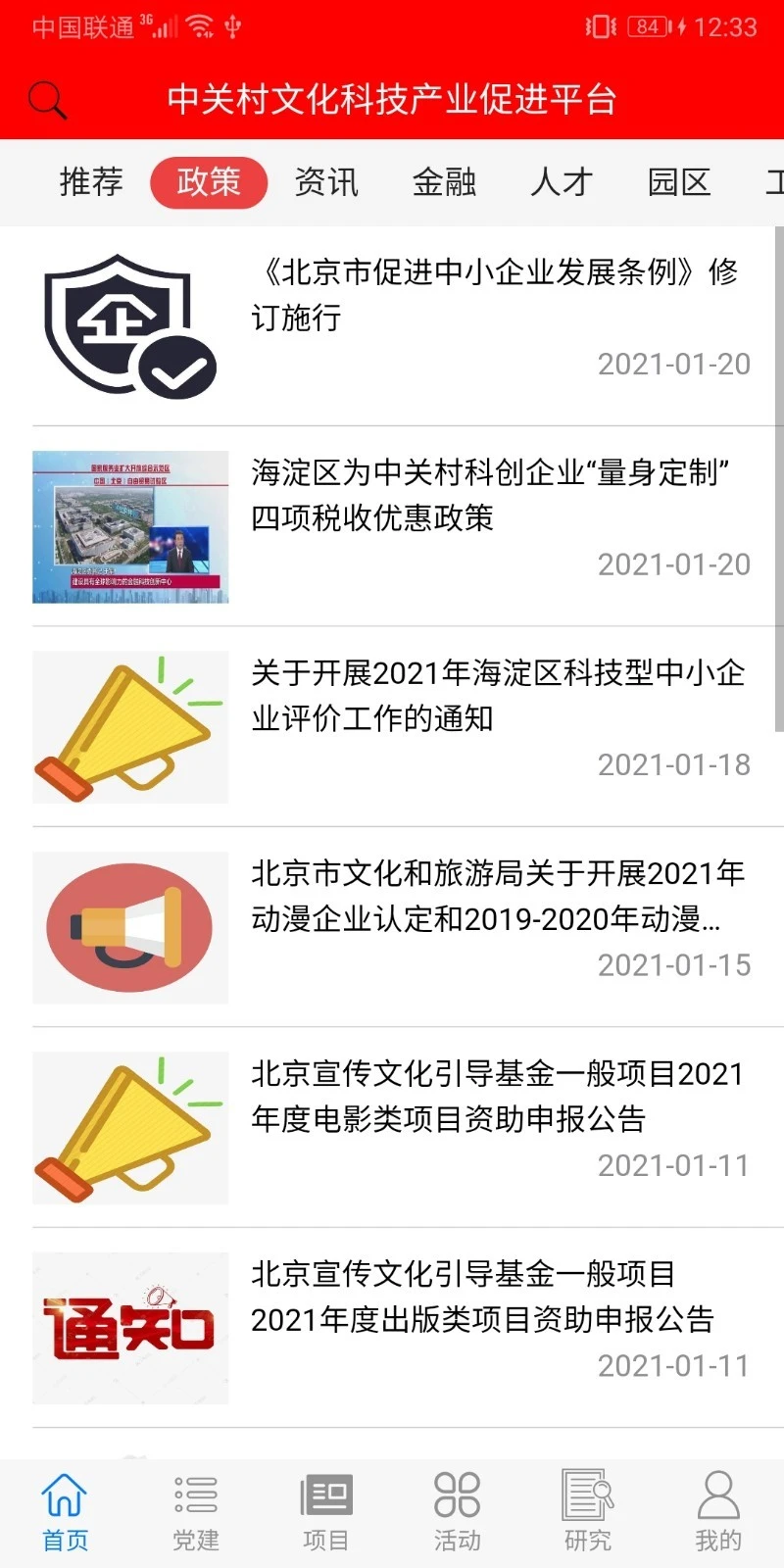Open the 党建 (Party Building) section
Screen dimensions: 784x1568
tap(195, 1509)
